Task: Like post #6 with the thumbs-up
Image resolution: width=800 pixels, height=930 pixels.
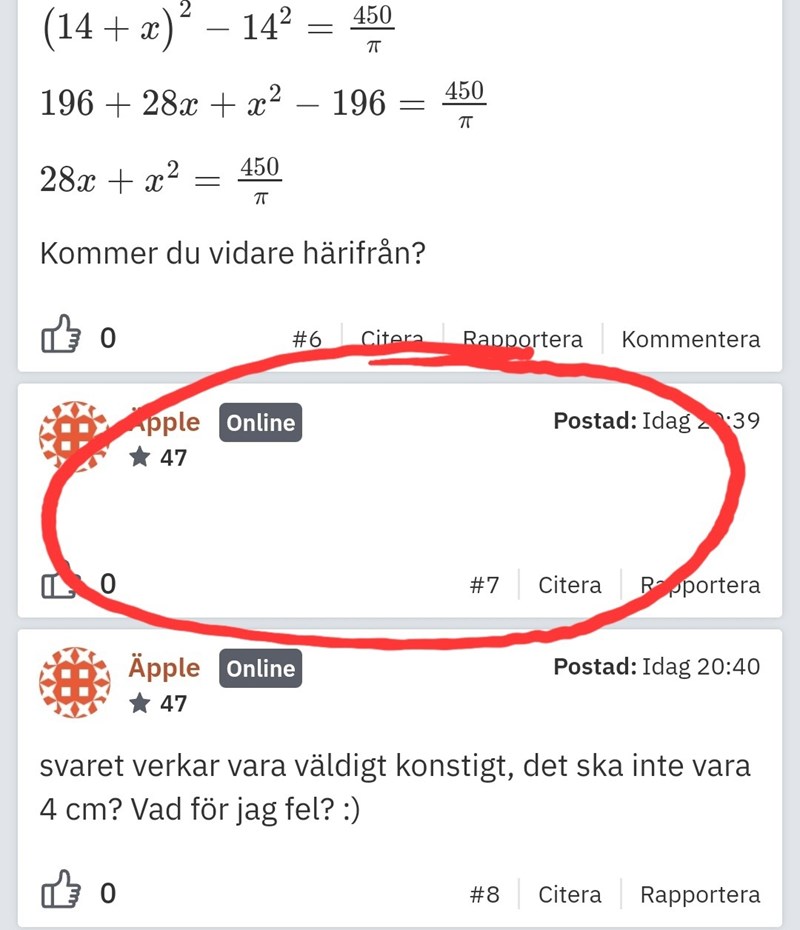Action: coord(60,338)
